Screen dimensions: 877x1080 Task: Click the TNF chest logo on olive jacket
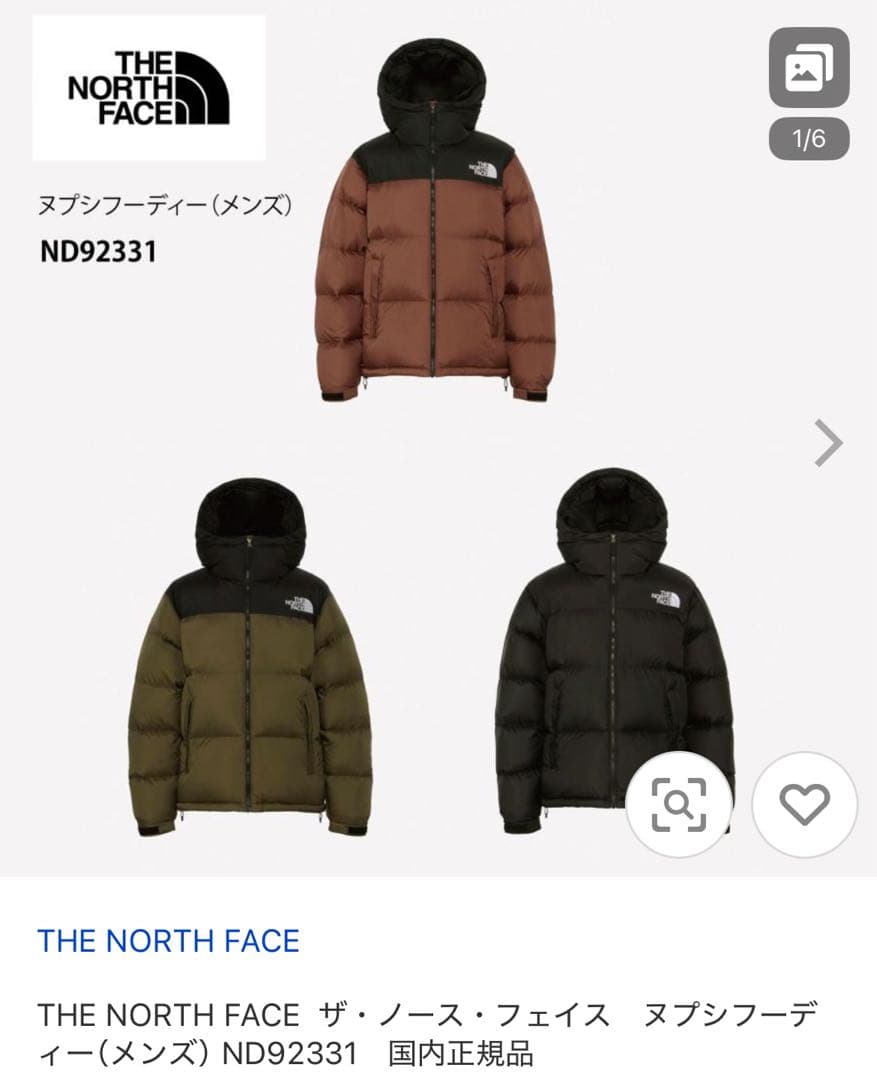(299, 604)
